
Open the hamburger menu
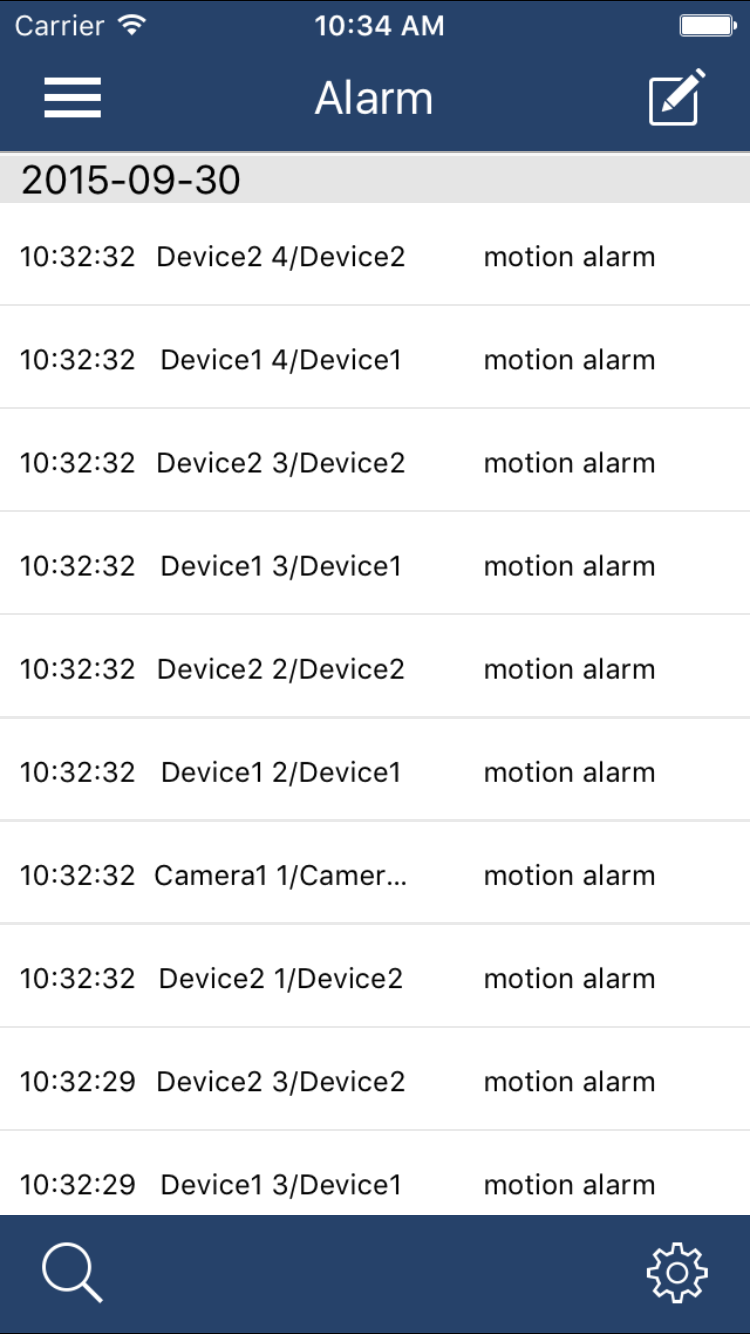[72, 98]
